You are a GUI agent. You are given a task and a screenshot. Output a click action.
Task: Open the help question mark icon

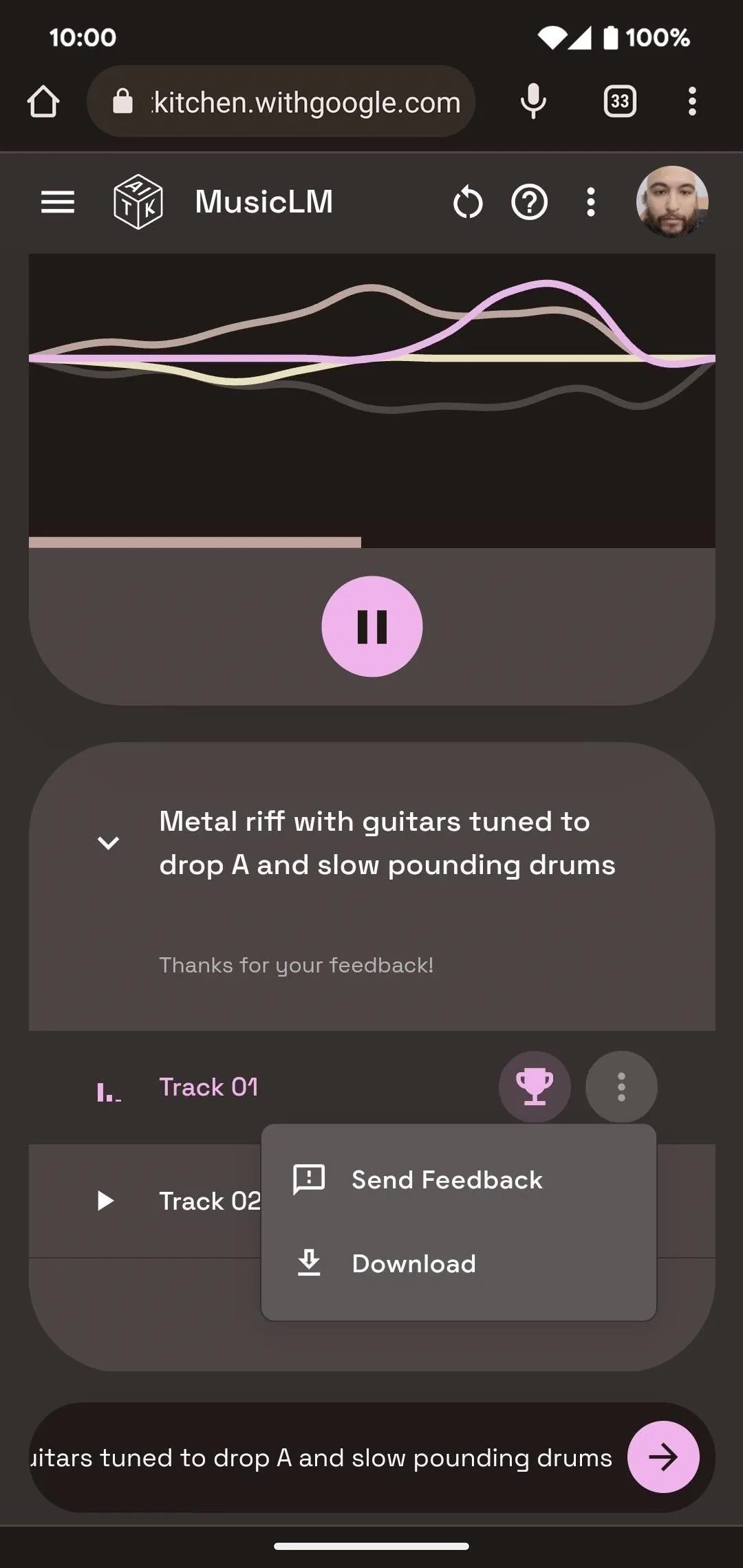[529, 203]
